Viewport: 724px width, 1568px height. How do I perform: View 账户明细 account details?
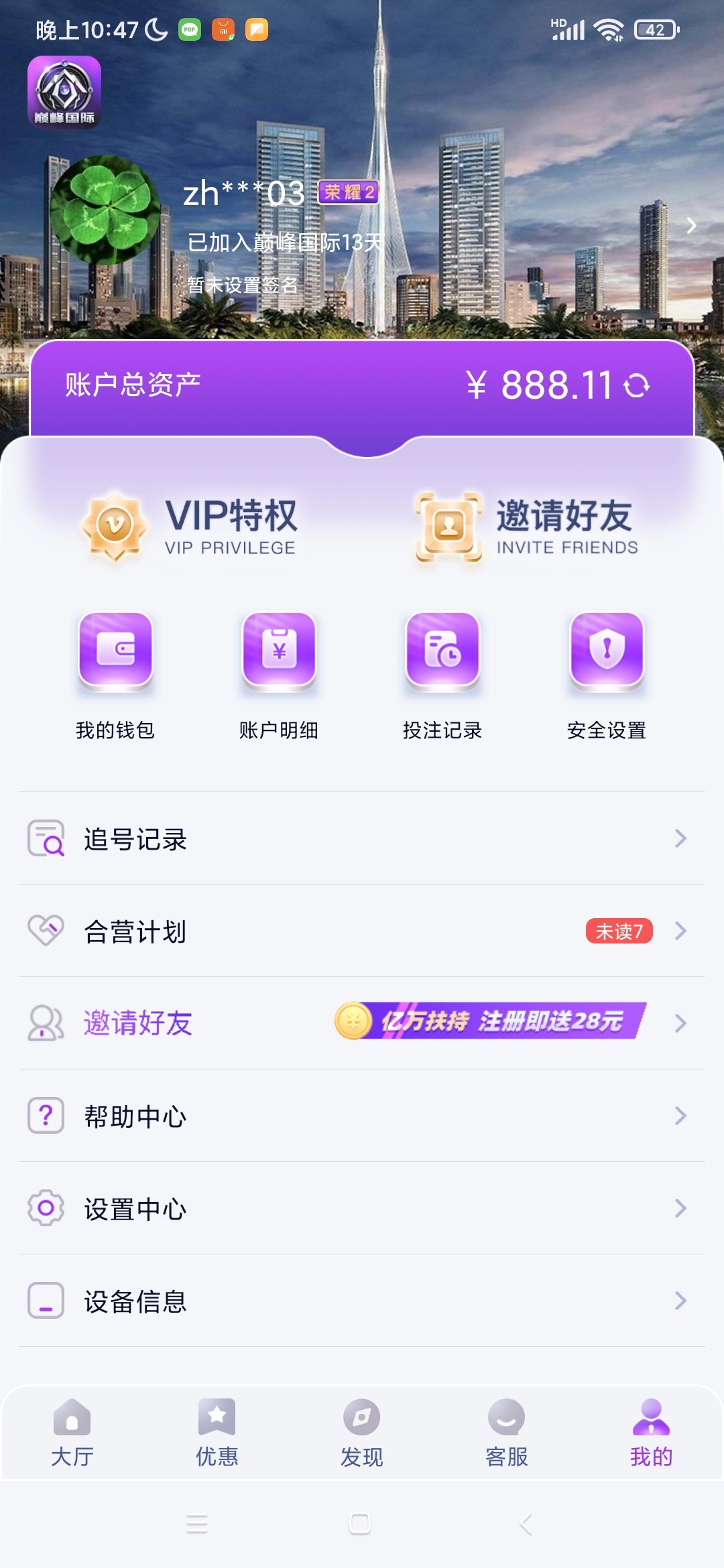[x=279, y=675]
